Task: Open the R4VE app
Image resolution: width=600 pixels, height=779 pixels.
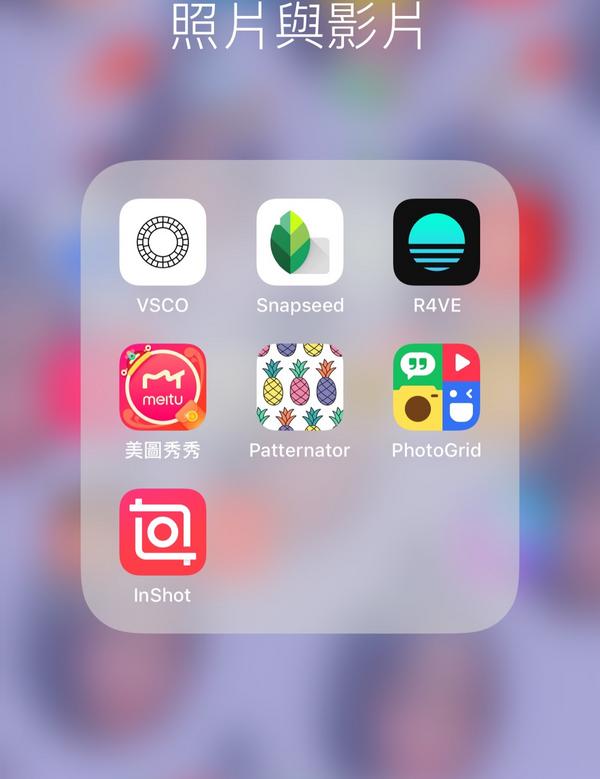Action: (x=436, y=242)
